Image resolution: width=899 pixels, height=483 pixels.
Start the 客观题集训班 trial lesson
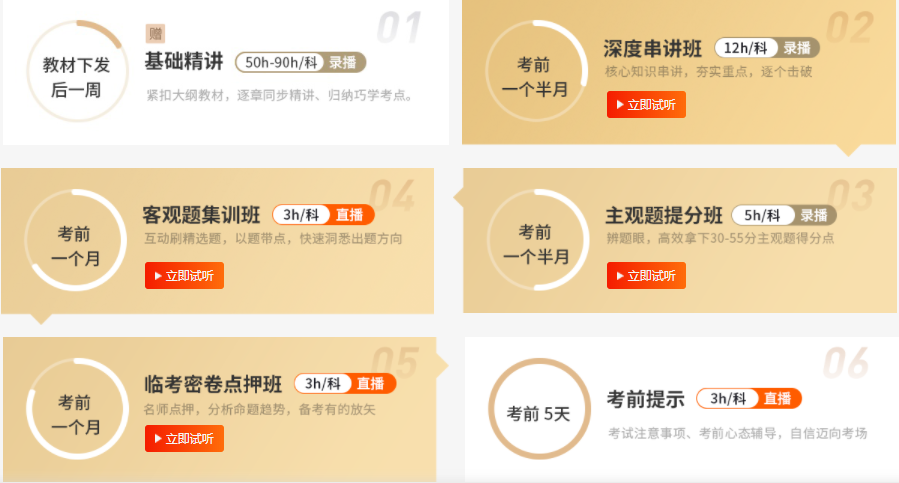tap(184, 275)
